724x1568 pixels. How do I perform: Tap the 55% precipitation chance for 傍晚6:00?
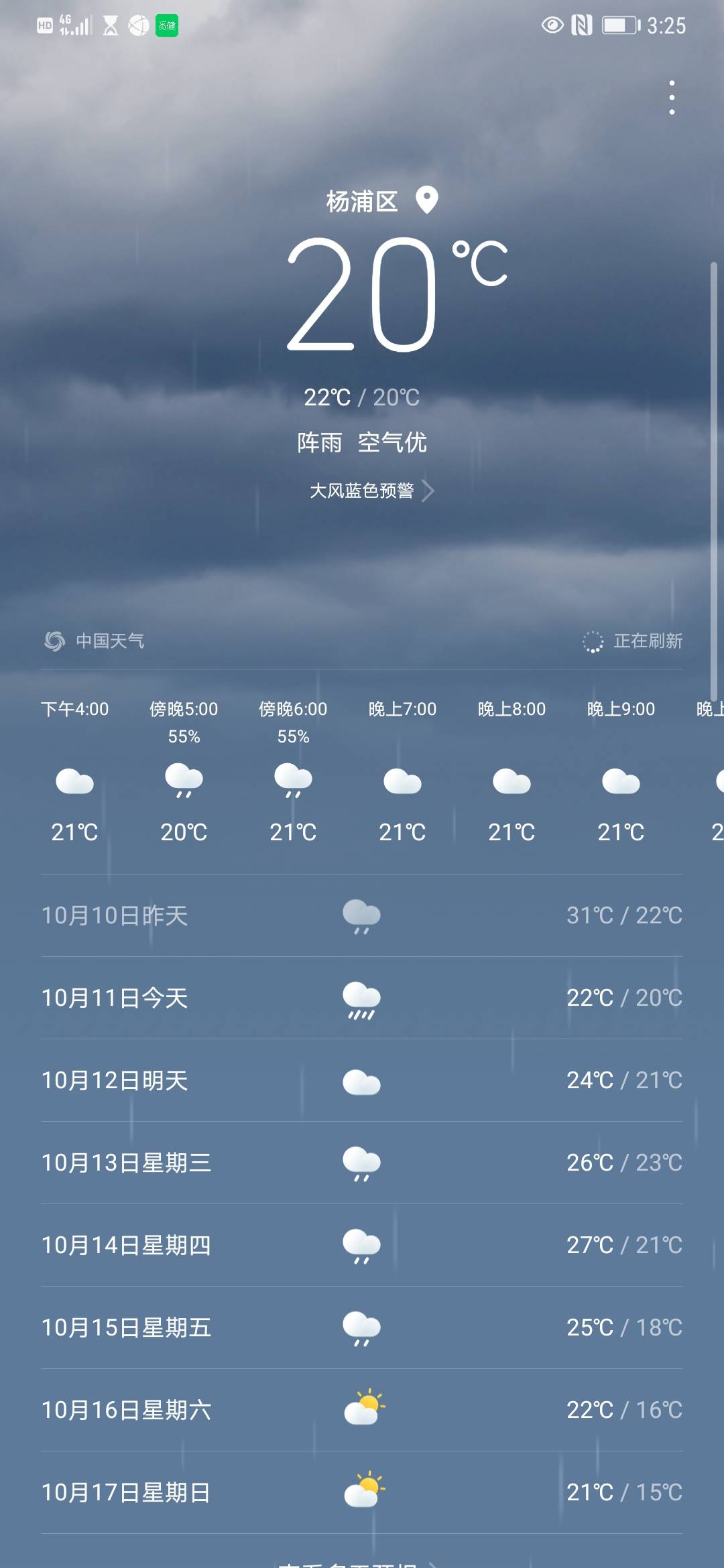pos(293,736)
